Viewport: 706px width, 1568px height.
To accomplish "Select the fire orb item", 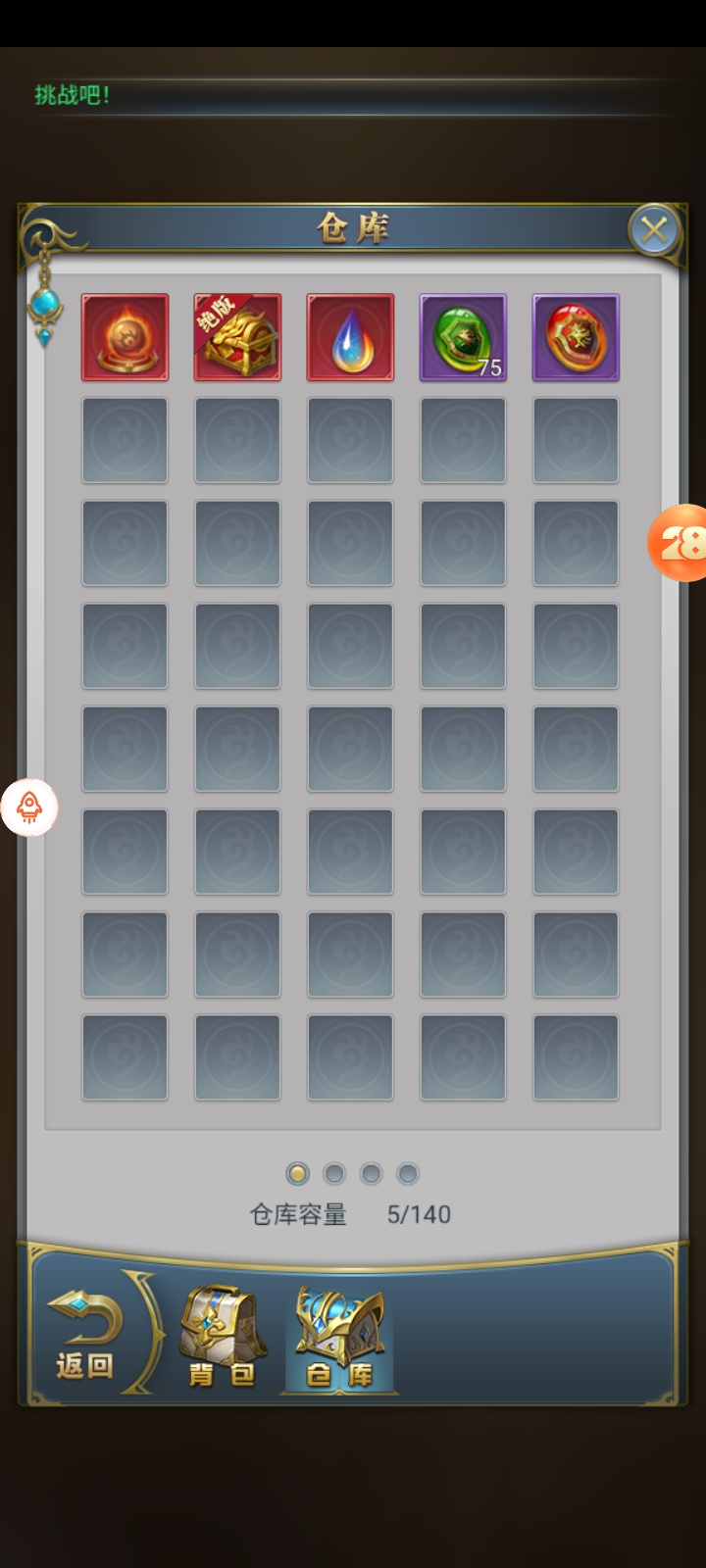I will 125,337.
